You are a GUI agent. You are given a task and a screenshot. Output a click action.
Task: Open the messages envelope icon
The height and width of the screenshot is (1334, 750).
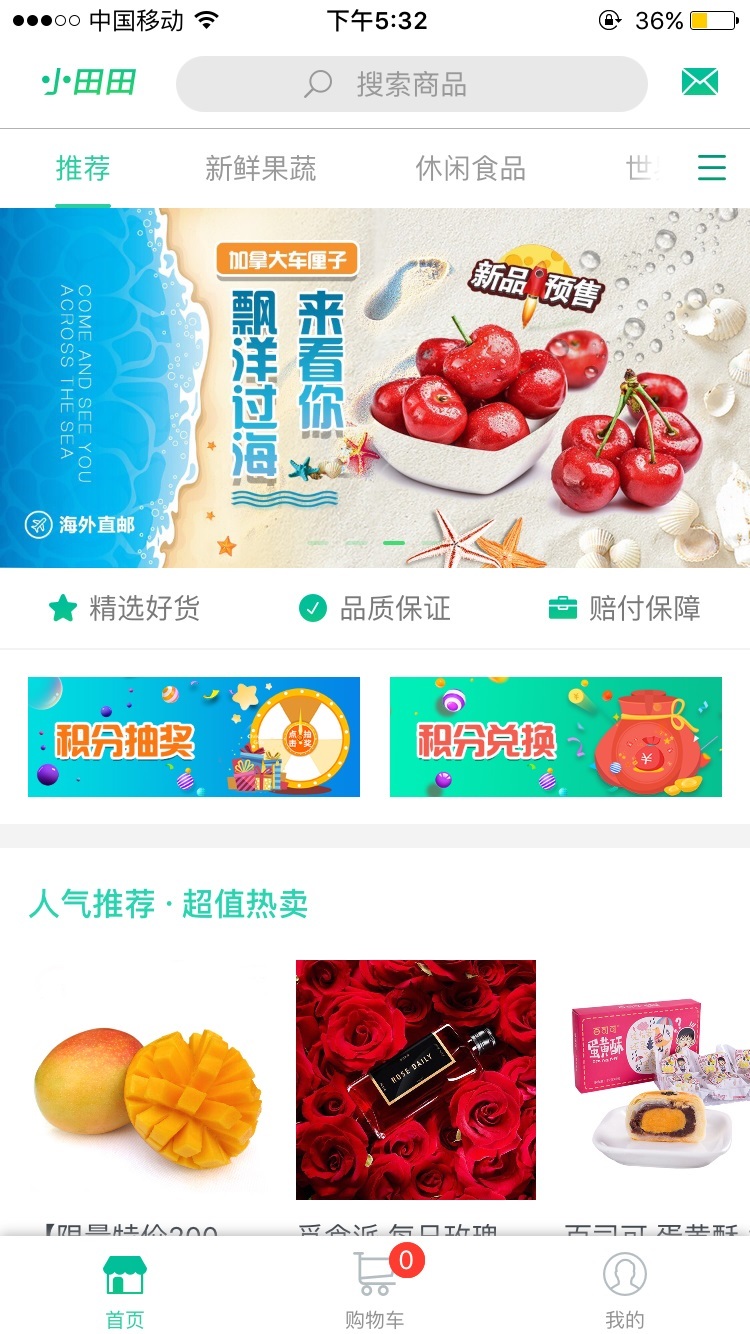[x=699, y=83]
